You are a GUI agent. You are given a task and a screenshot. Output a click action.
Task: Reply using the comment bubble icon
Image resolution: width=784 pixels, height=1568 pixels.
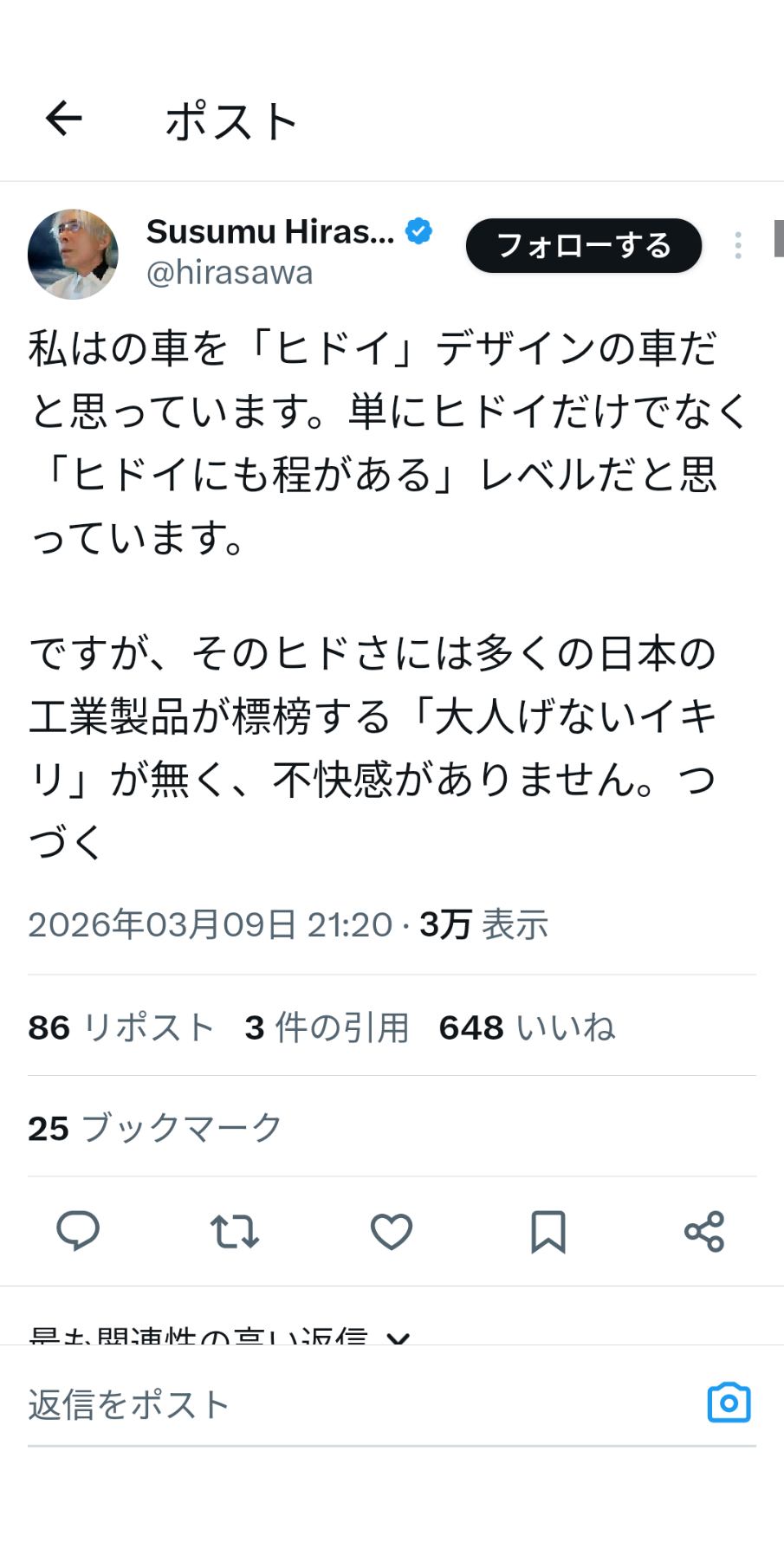coord(78,1231)
